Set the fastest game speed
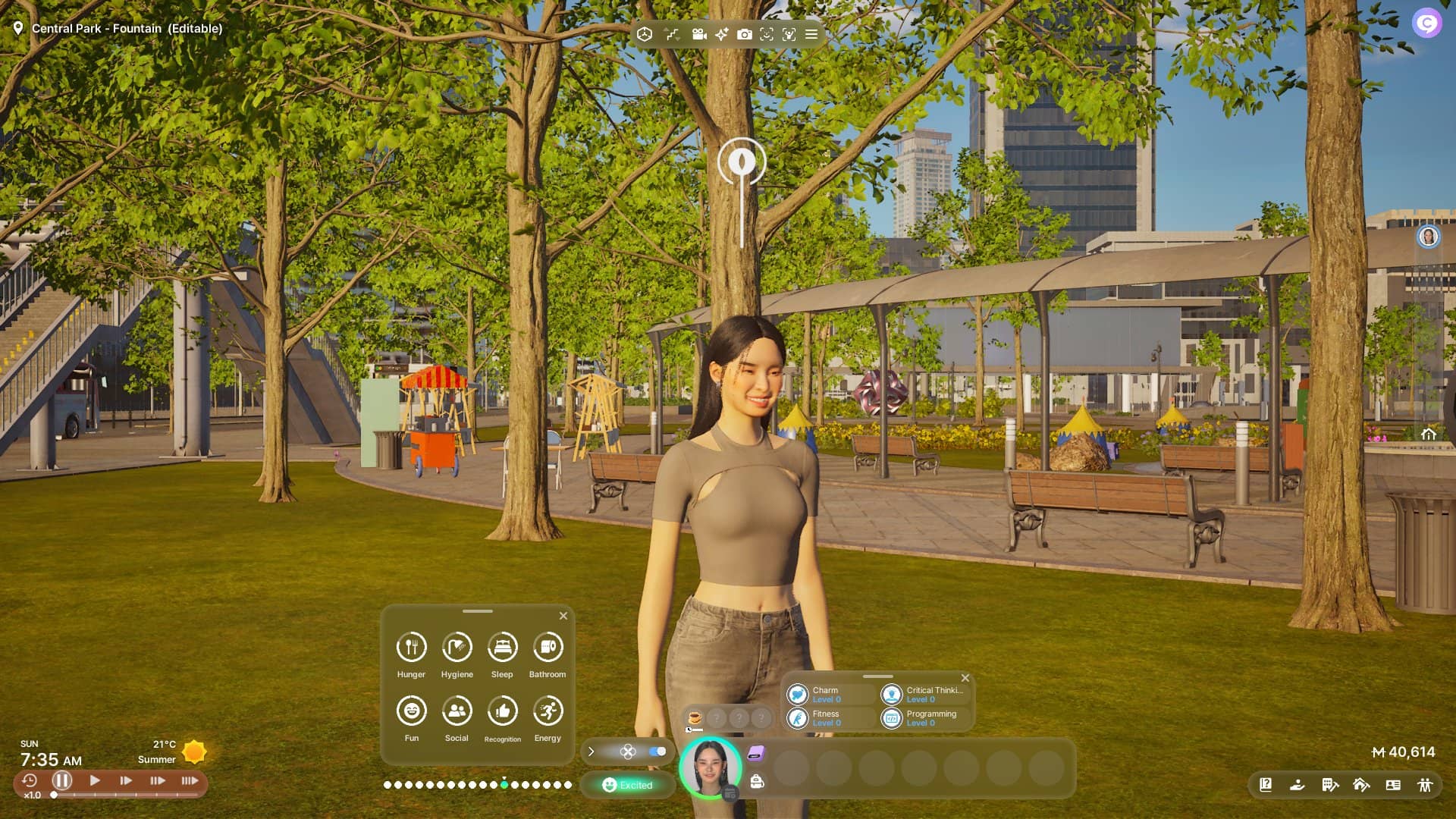The image size is (1456, 819). 190,780
